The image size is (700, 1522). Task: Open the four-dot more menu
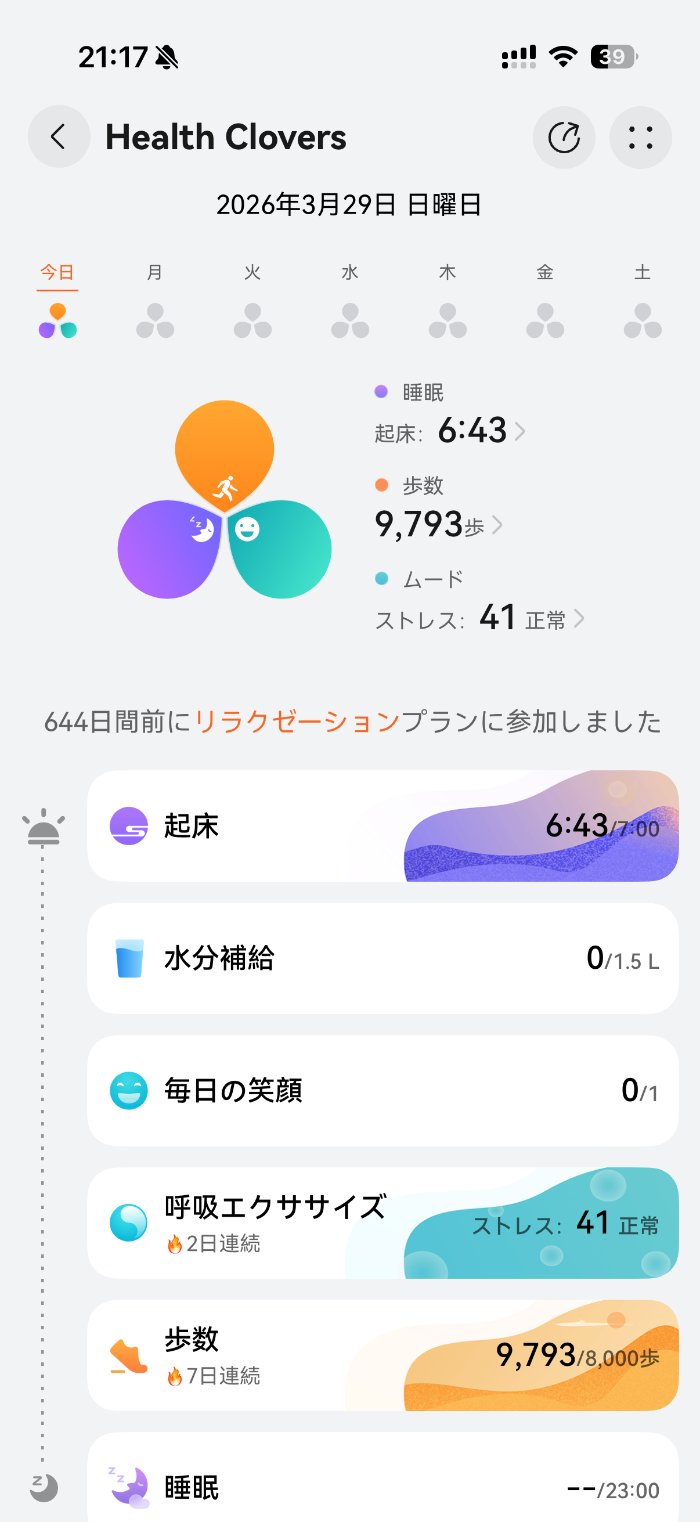click(x=640, y=137)
